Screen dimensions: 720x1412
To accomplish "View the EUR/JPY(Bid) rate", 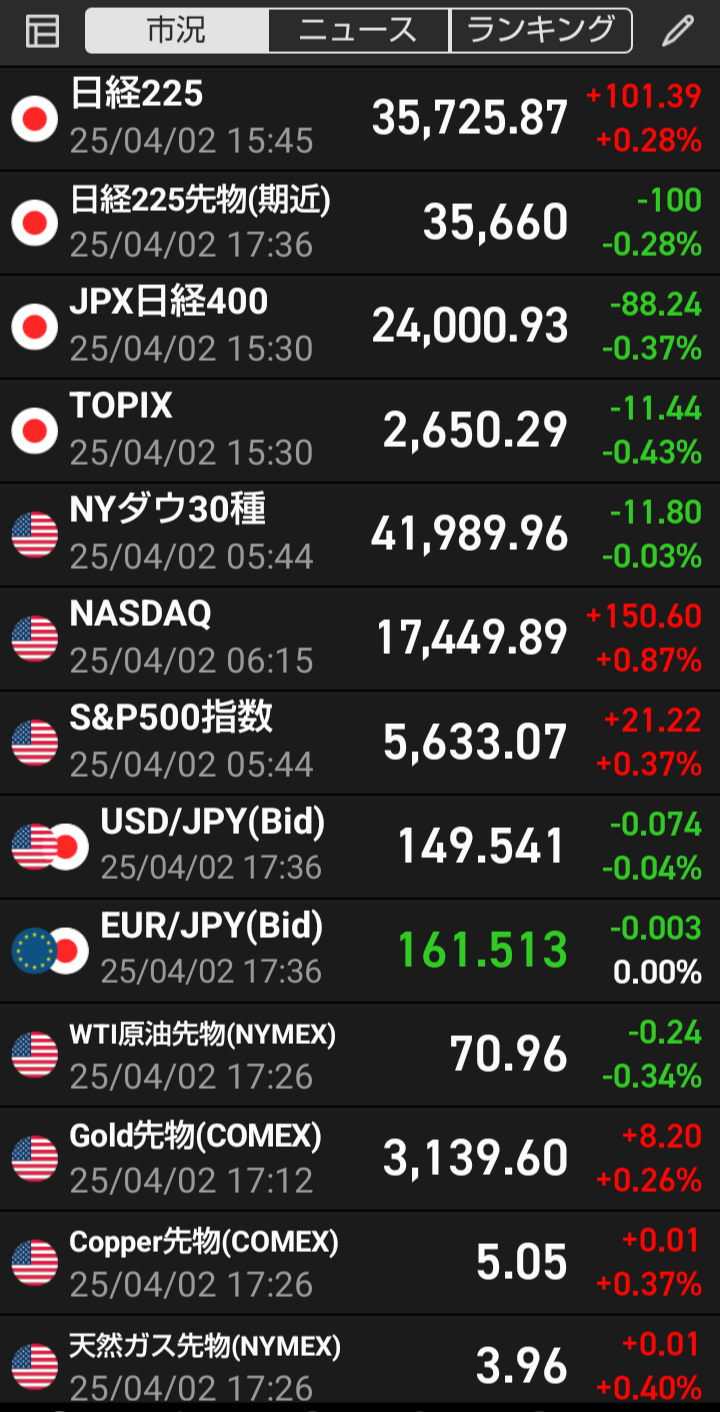I will click(360, 951).
